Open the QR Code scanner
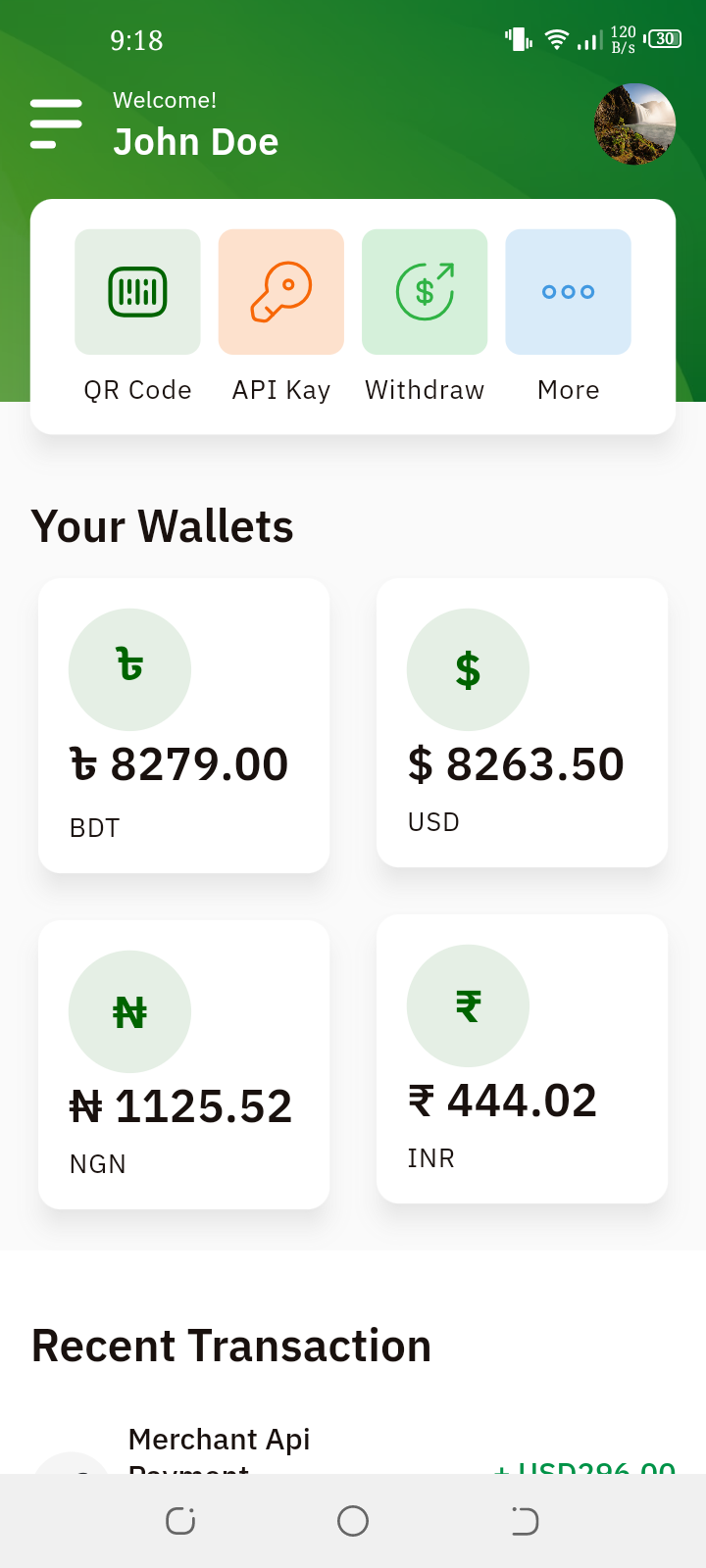This screenshot has width=706, height=1568. pos(137,291)
